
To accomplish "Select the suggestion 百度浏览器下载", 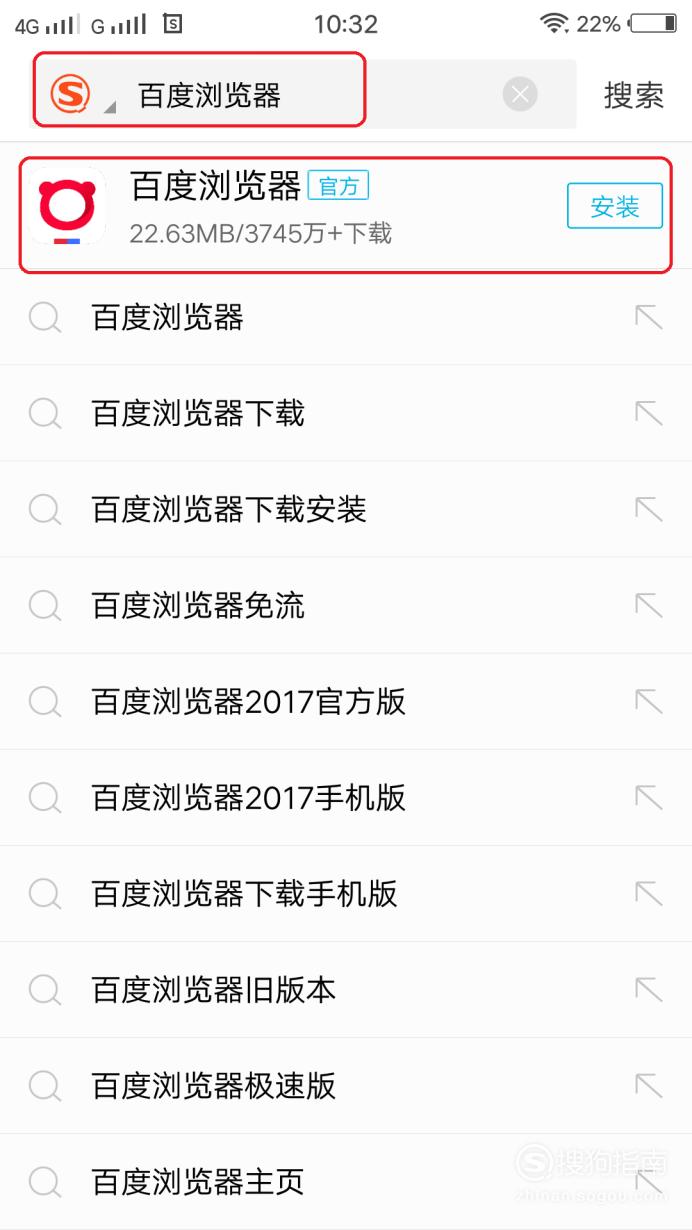I will tap(346, 413).
